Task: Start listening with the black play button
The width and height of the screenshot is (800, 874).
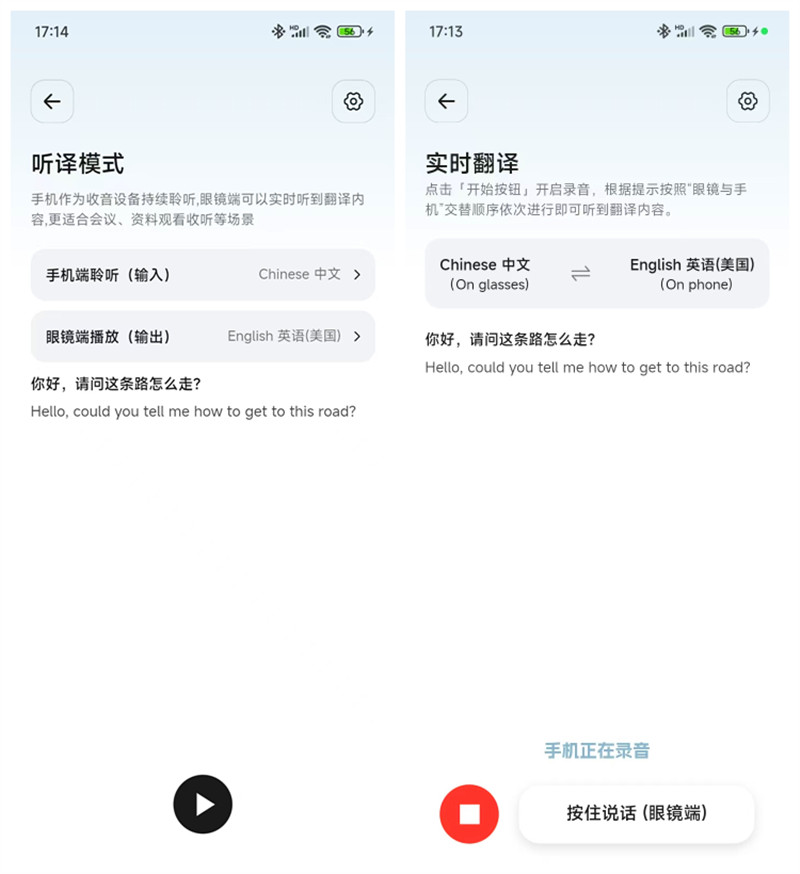Action: [203, 804]
